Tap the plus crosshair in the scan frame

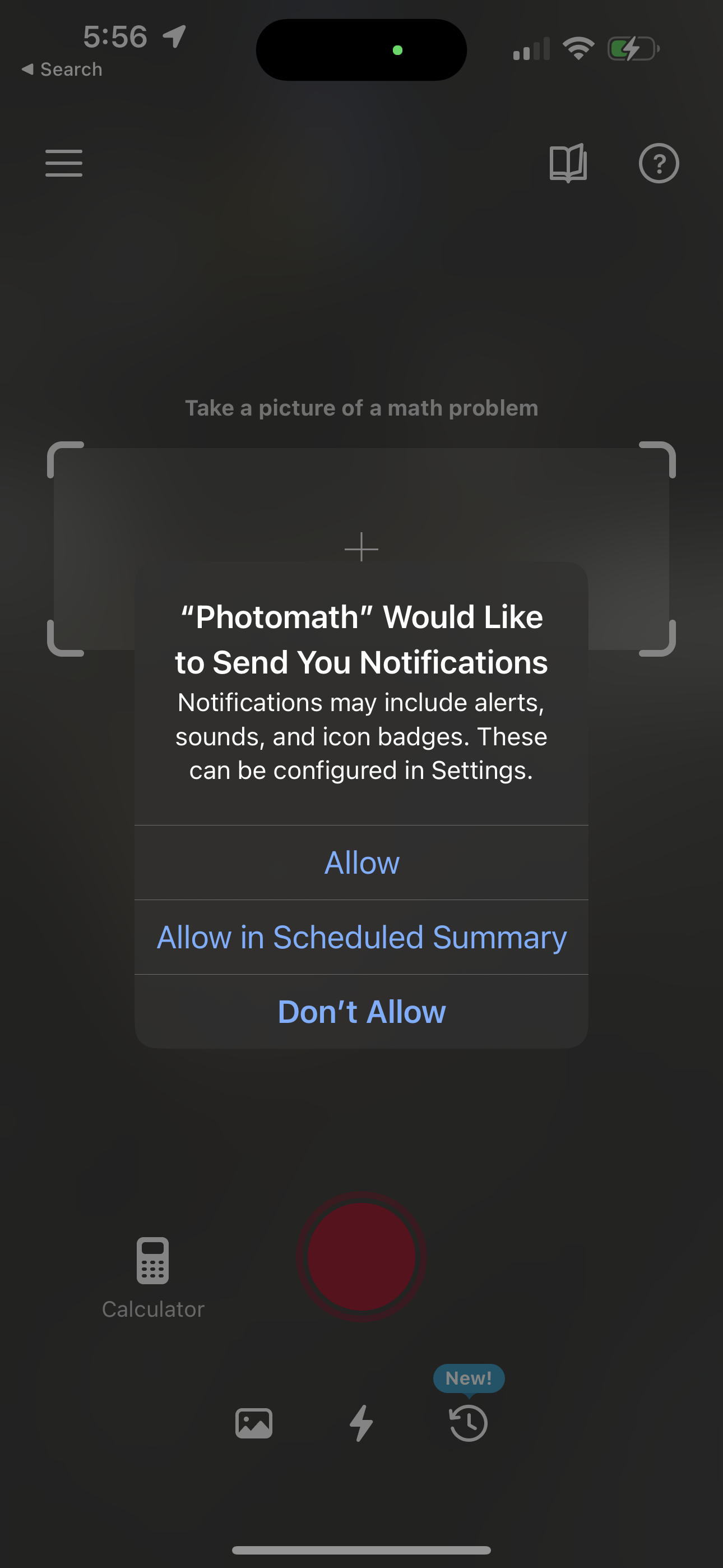click(361, 548)
